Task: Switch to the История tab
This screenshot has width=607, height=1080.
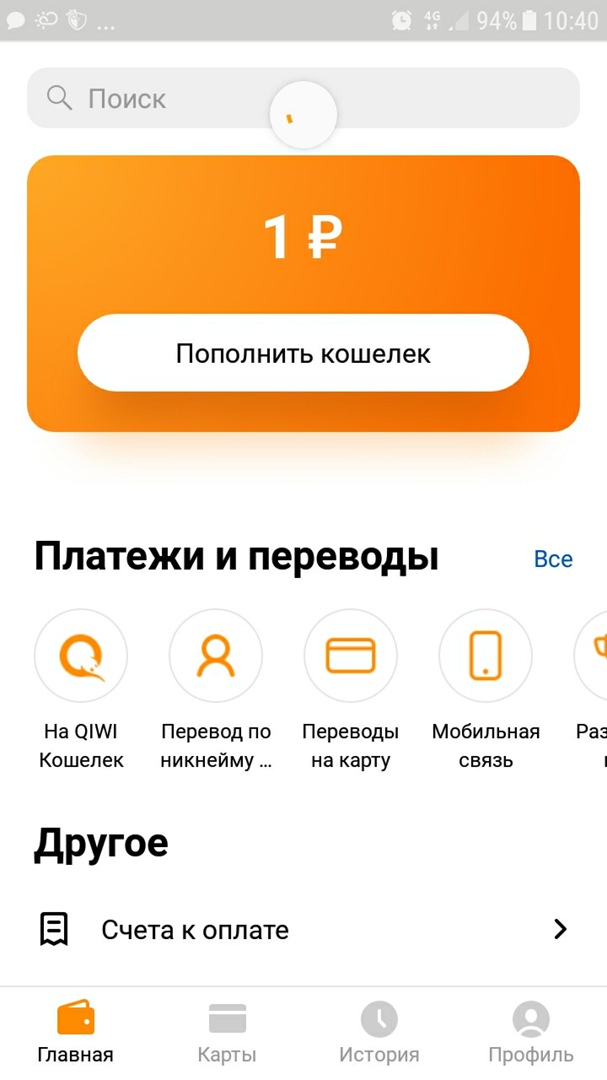Action: pos(379,1033)
